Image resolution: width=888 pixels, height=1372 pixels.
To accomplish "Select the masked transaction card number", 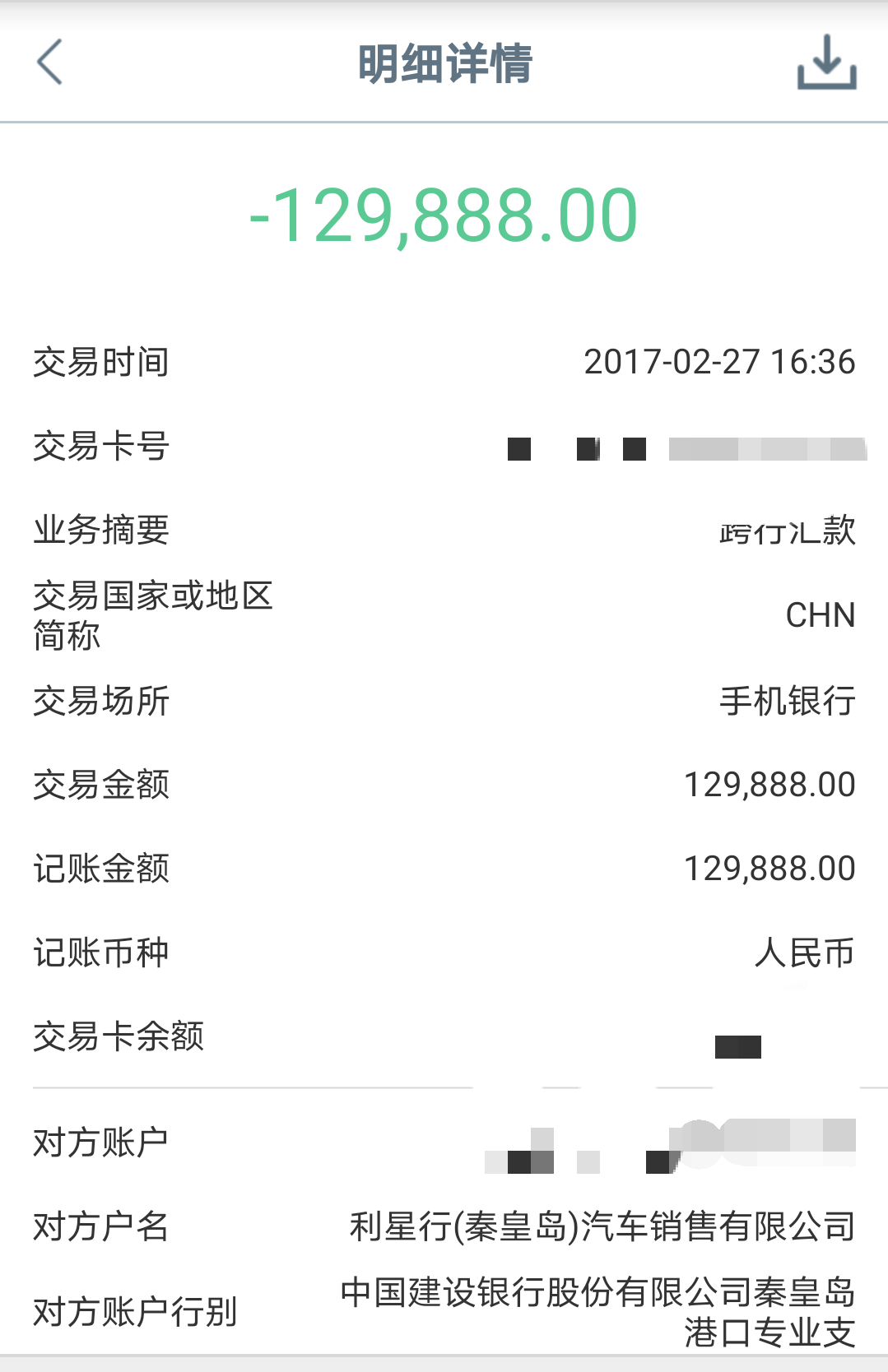I will coord(683,448).
